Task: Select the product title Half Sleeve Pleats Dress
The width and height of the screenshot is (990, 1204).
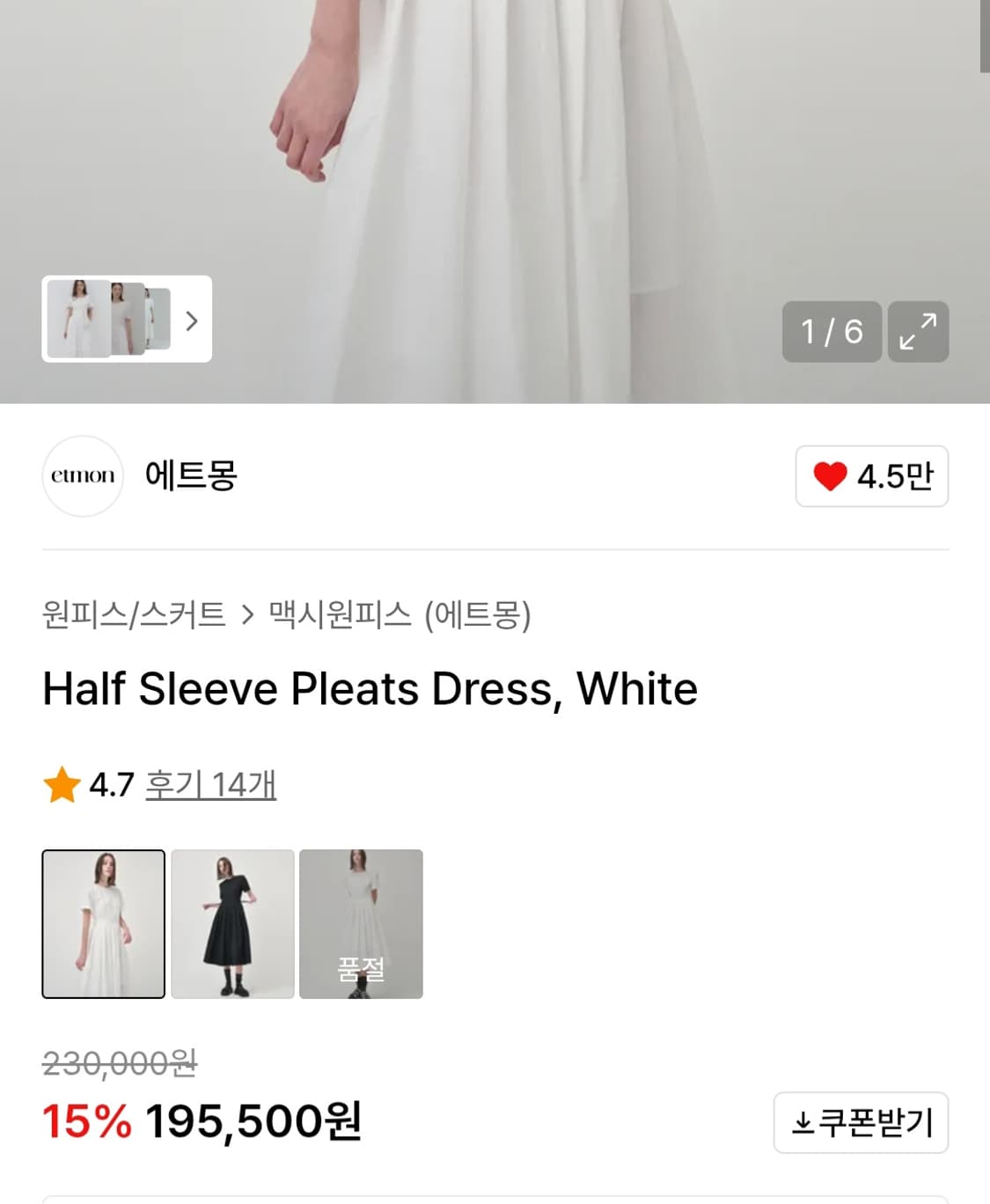Action: (369, 689)
